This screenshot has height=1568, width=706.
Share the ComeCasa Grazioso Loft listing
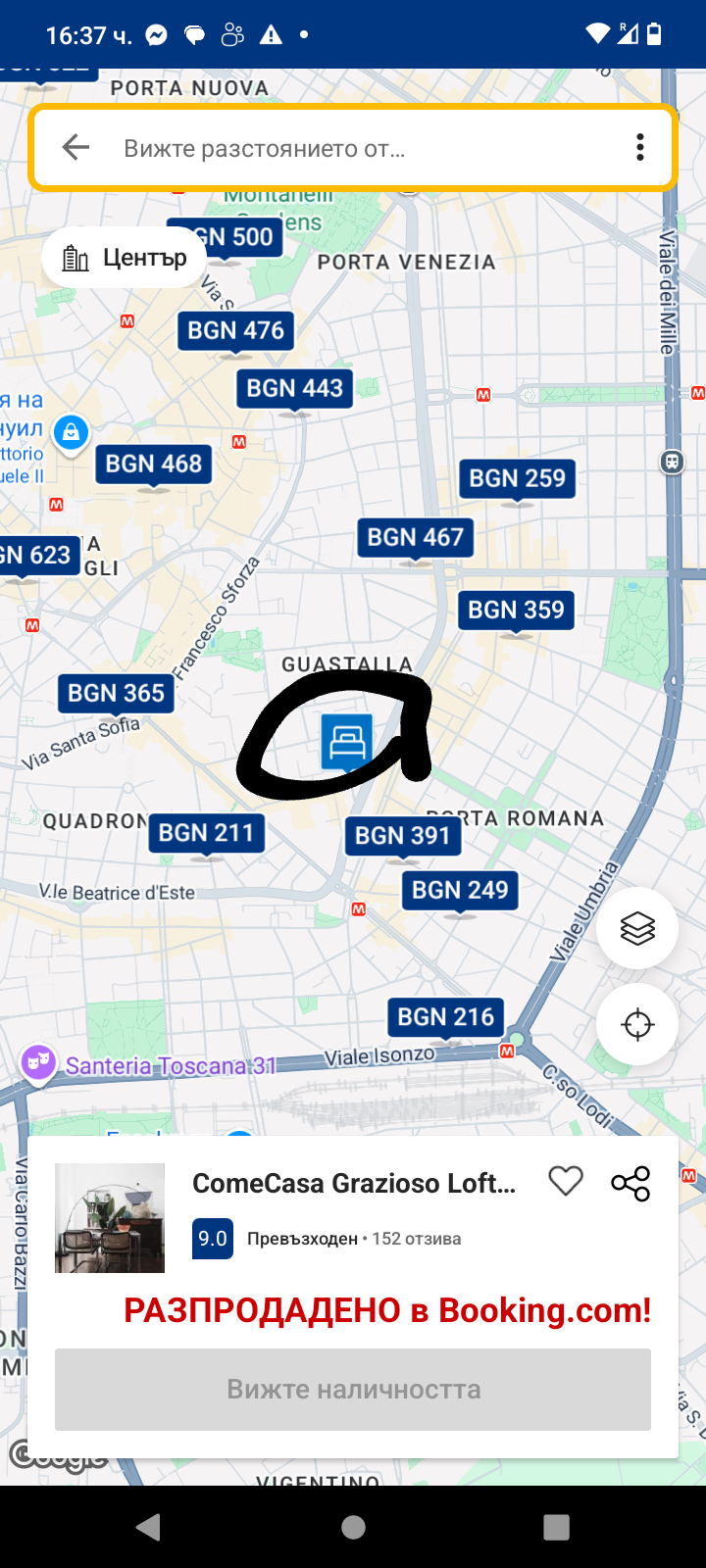[x=630, y=1183]
